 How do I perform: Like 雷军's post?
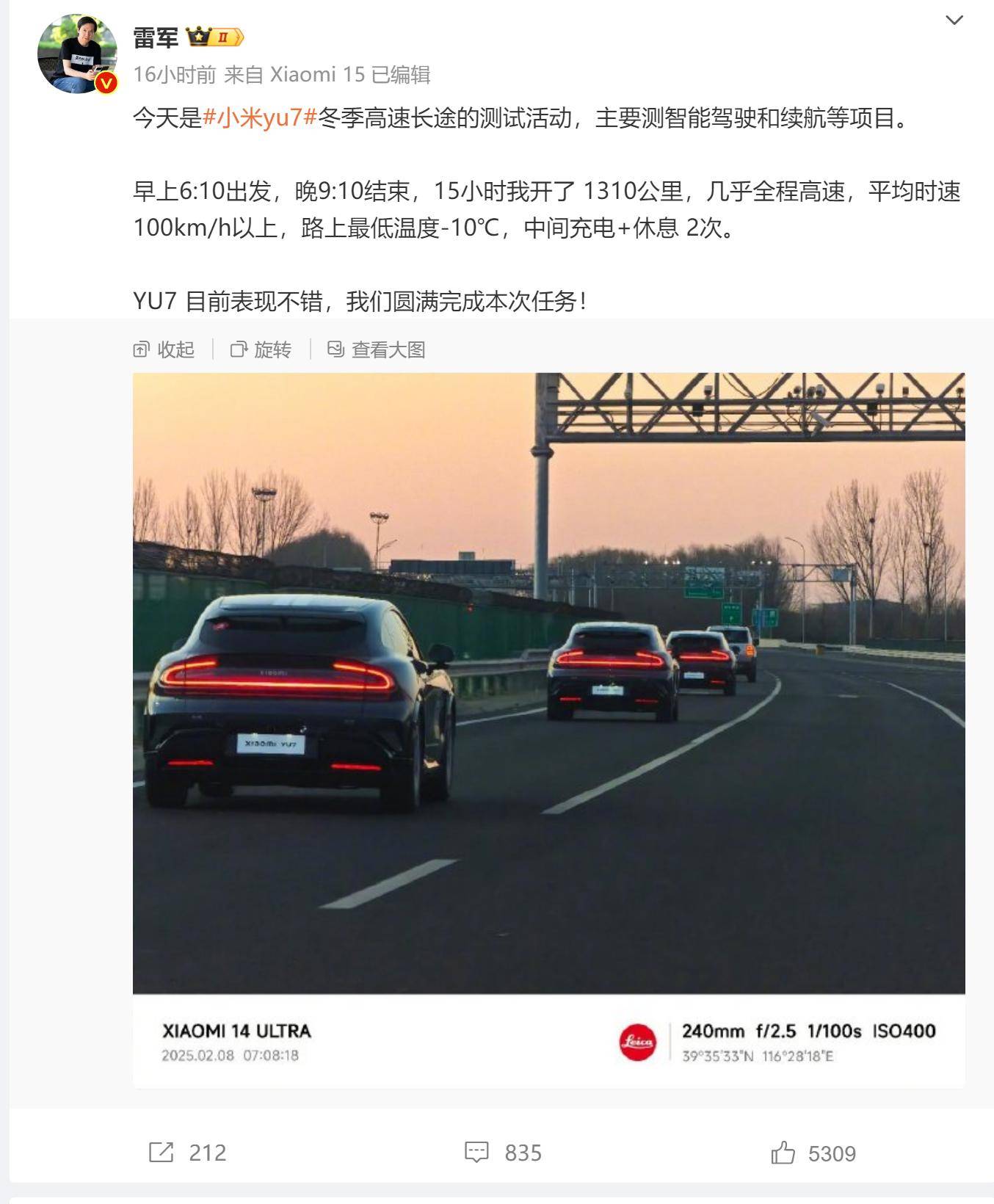click(813, 1153)
